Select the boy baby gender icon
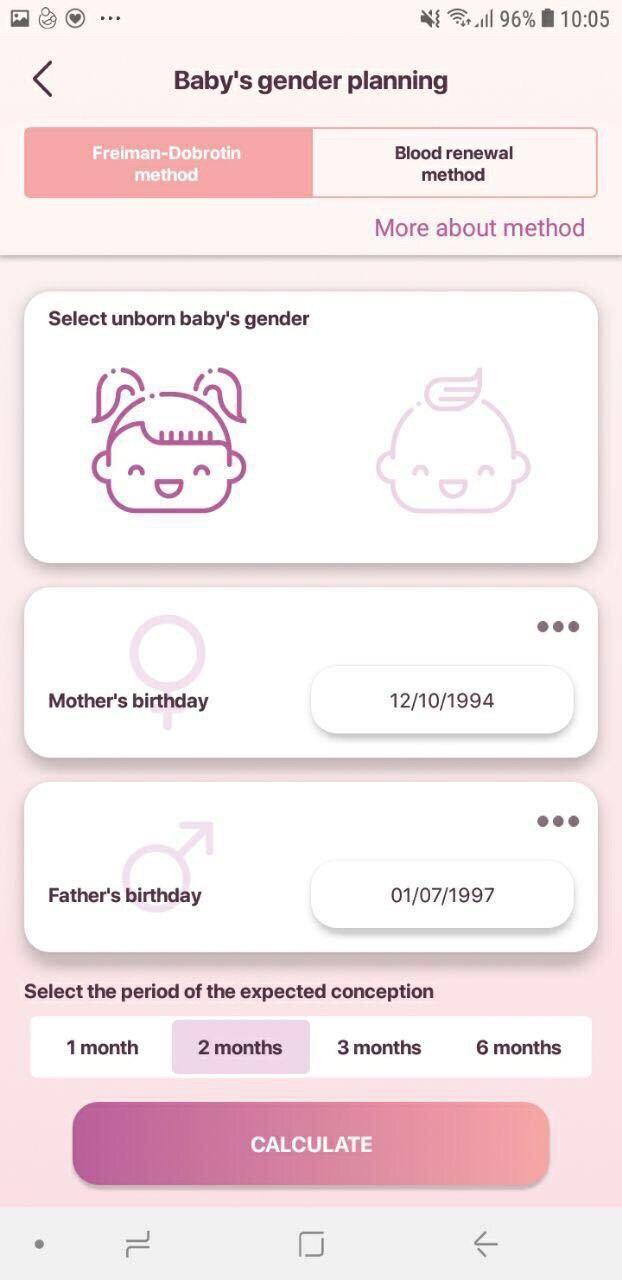The width and height of the screenshot is (622, 1280). 453,441
